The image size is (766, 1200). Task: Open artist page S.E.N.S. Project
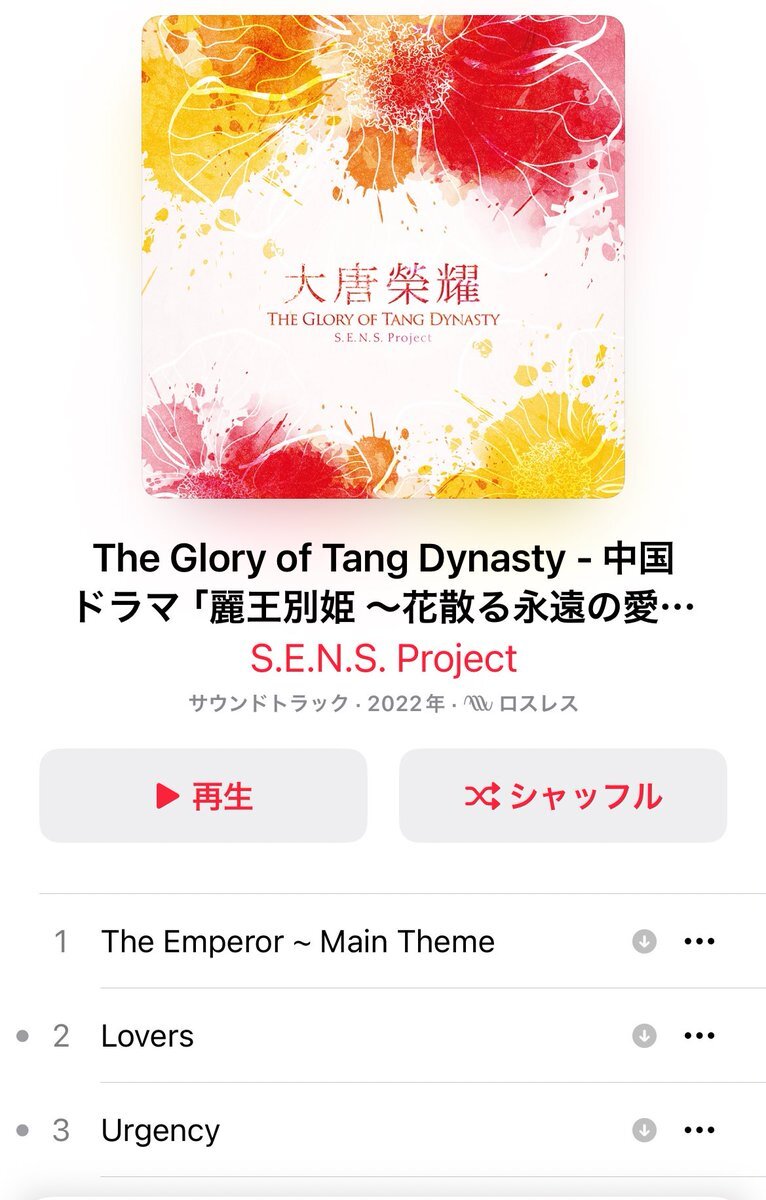pos(383,658)
